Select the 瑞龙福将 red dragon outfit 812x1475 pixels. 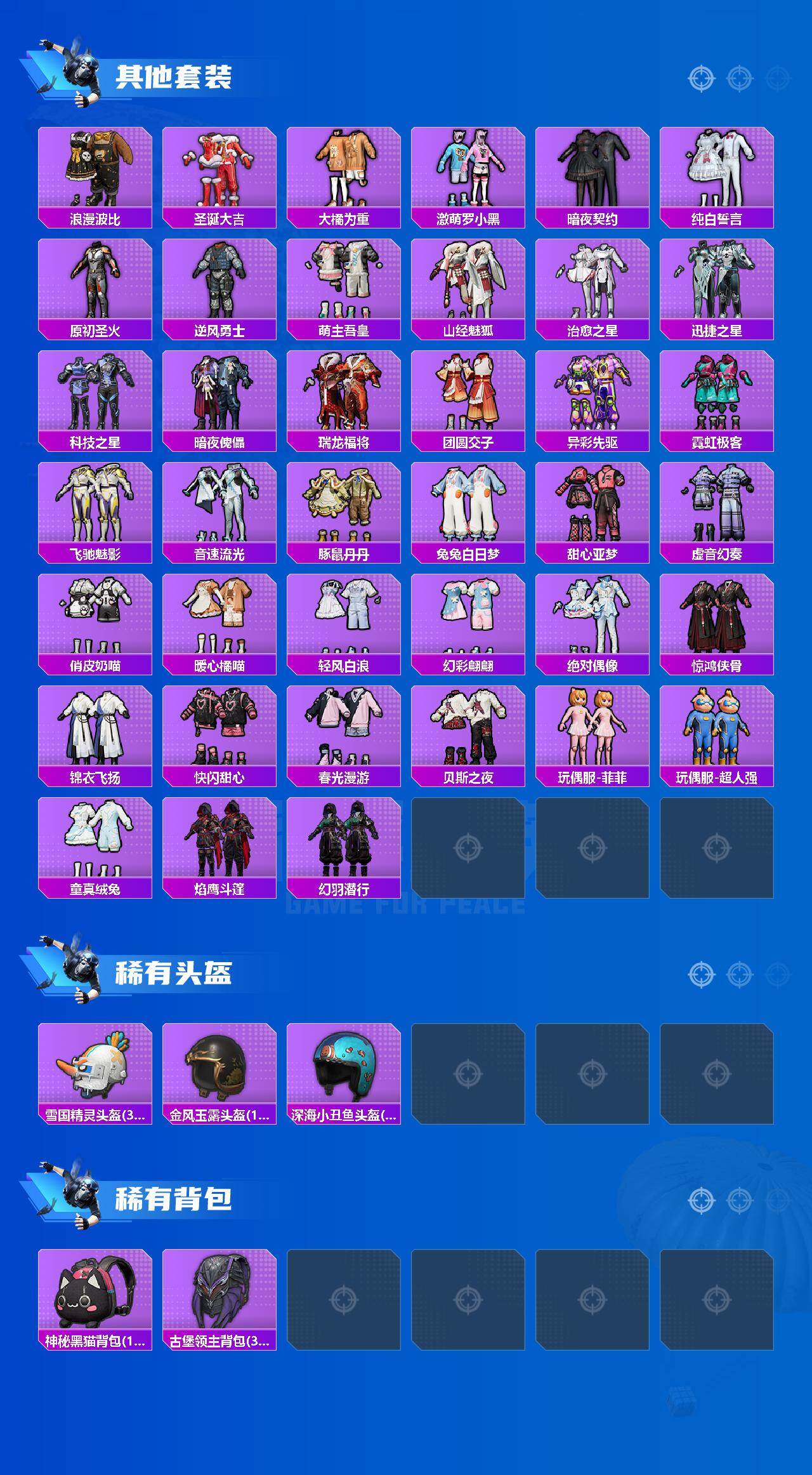coord(344,394)
